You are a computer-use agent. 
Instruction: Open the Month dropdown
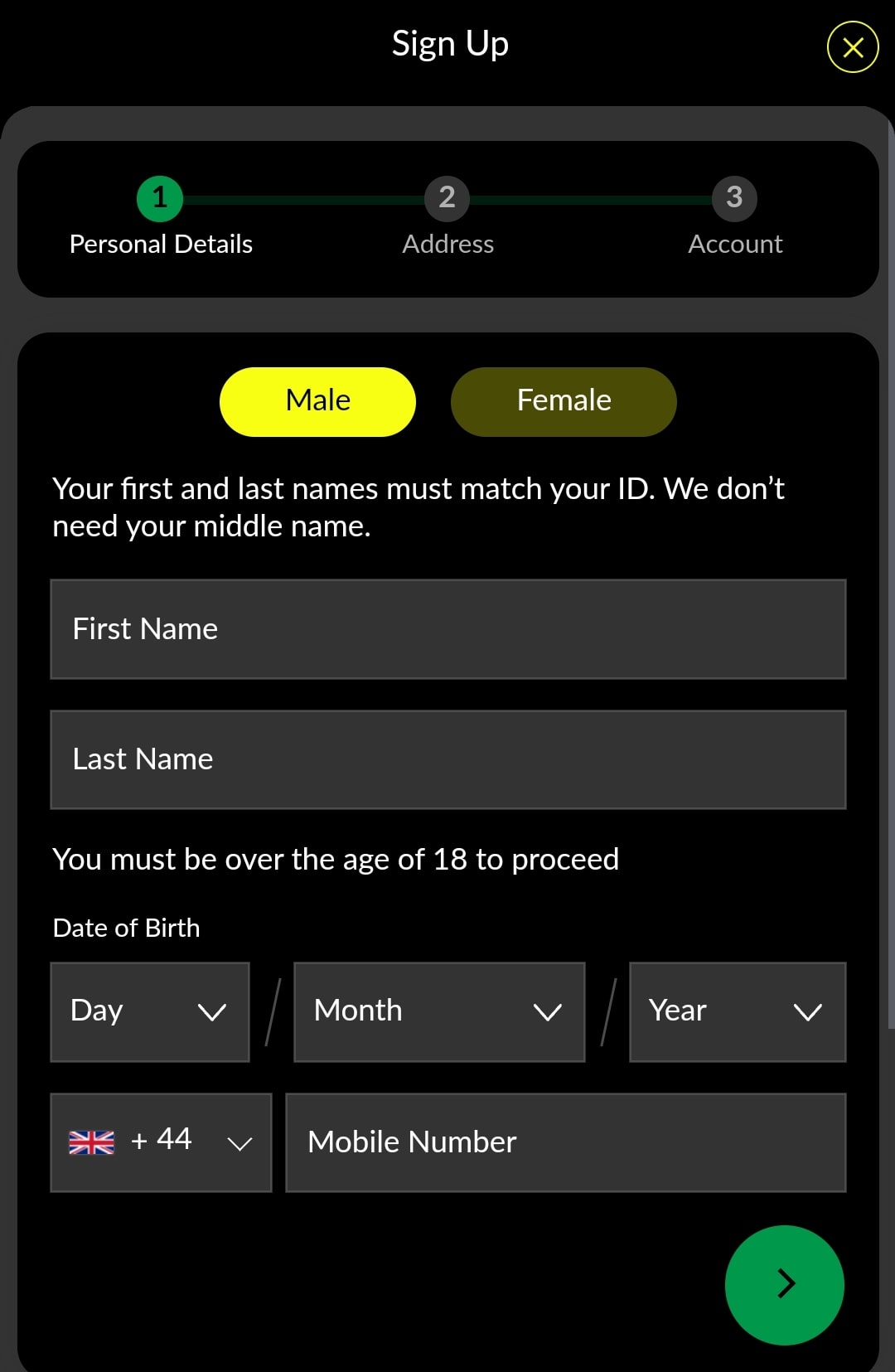pos(438,1011)
